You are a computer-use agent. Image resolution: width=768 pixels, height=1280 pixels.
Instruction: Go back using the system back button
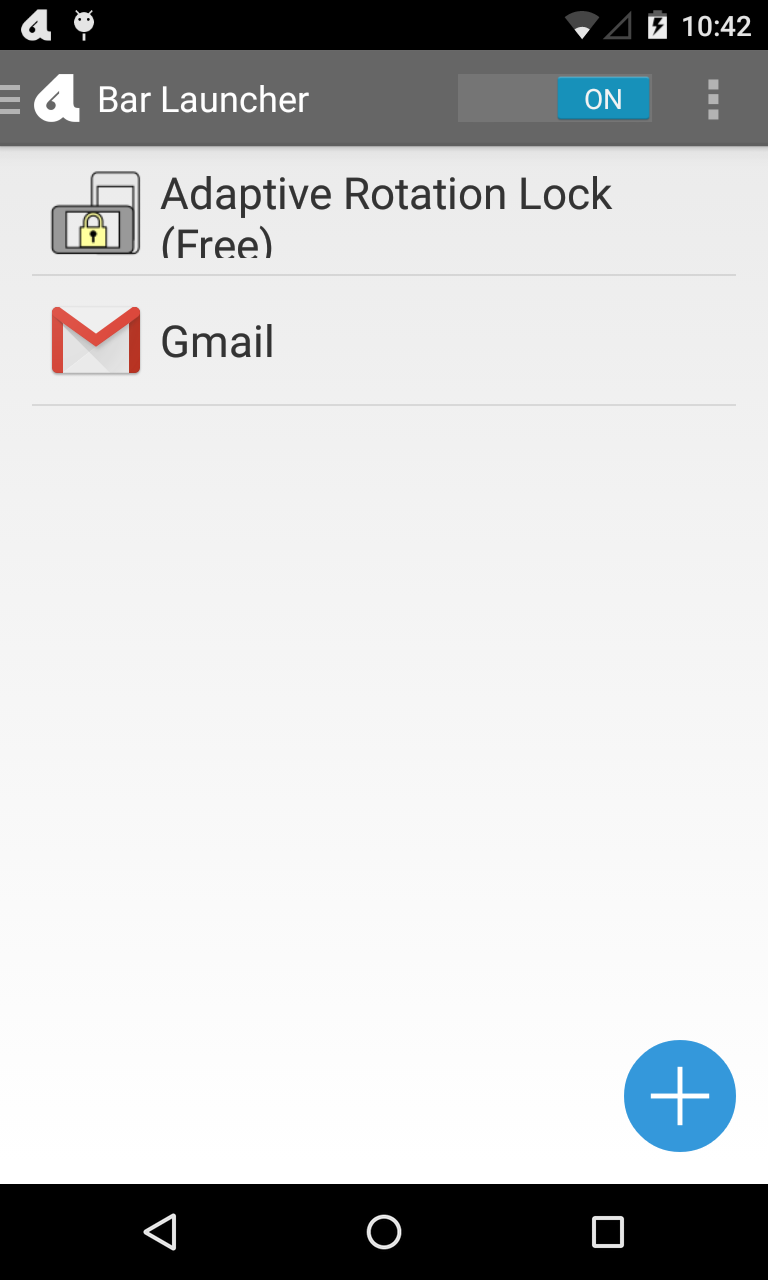(x=160, y=1232)
